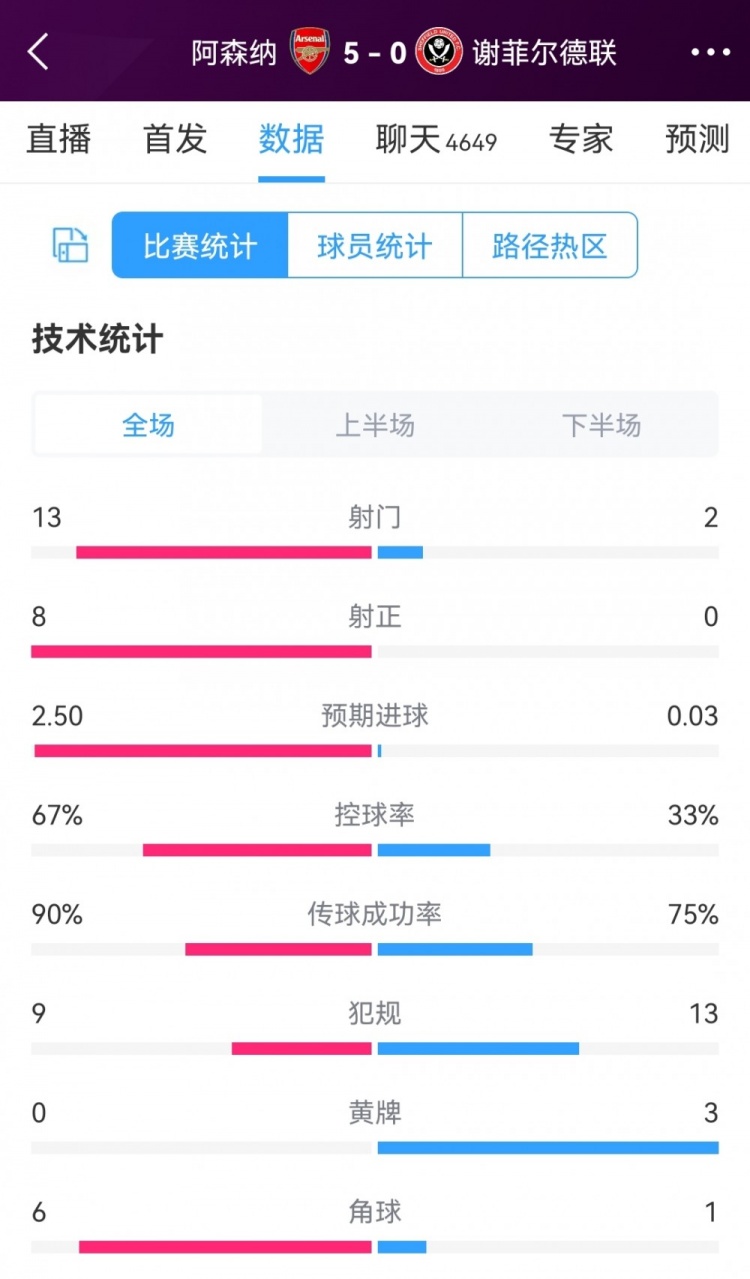Screen dimensions: 750x1279
Task: Tap the 阿森纳 team name
Action: tap(233, 51)
